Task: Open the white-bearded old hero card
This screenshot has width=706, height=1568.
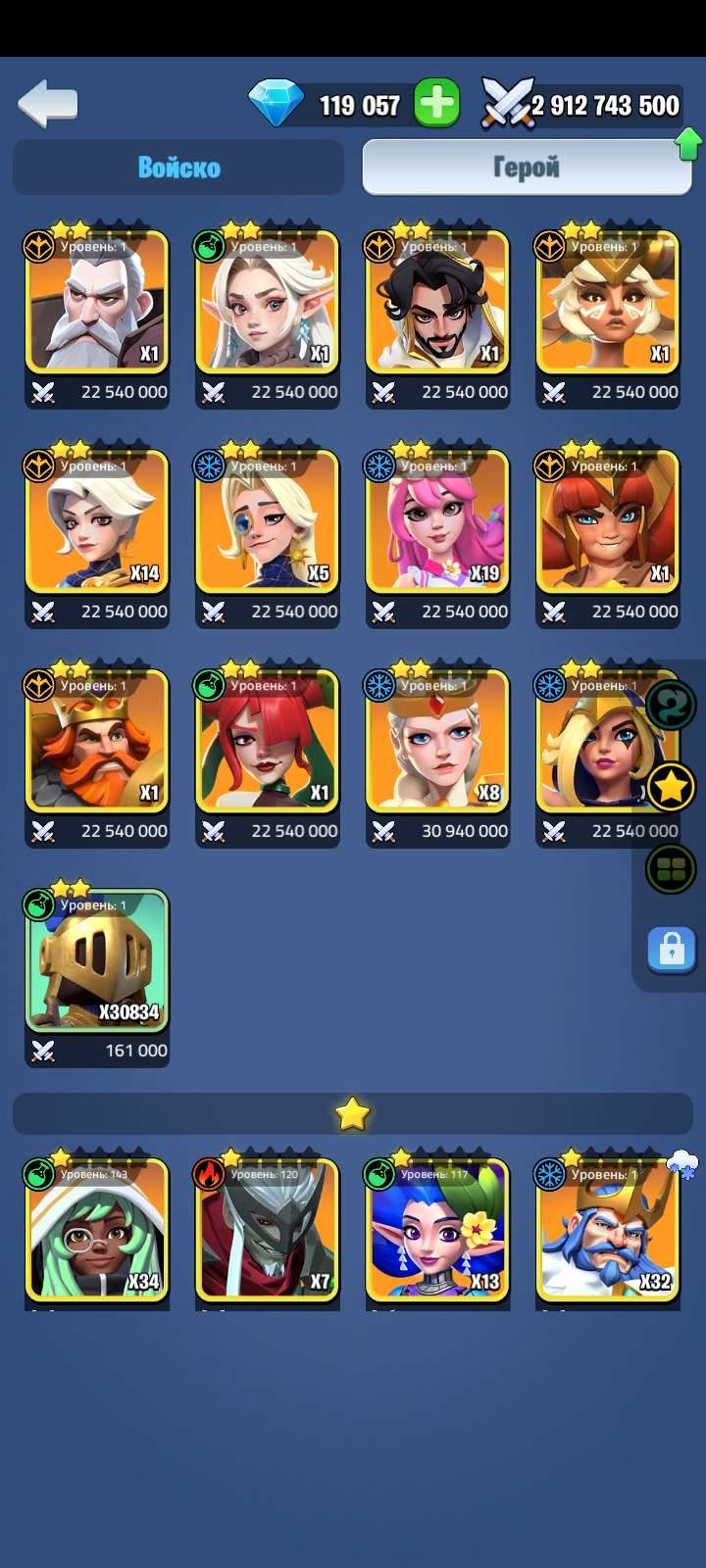Action: (x=97, y=304)
